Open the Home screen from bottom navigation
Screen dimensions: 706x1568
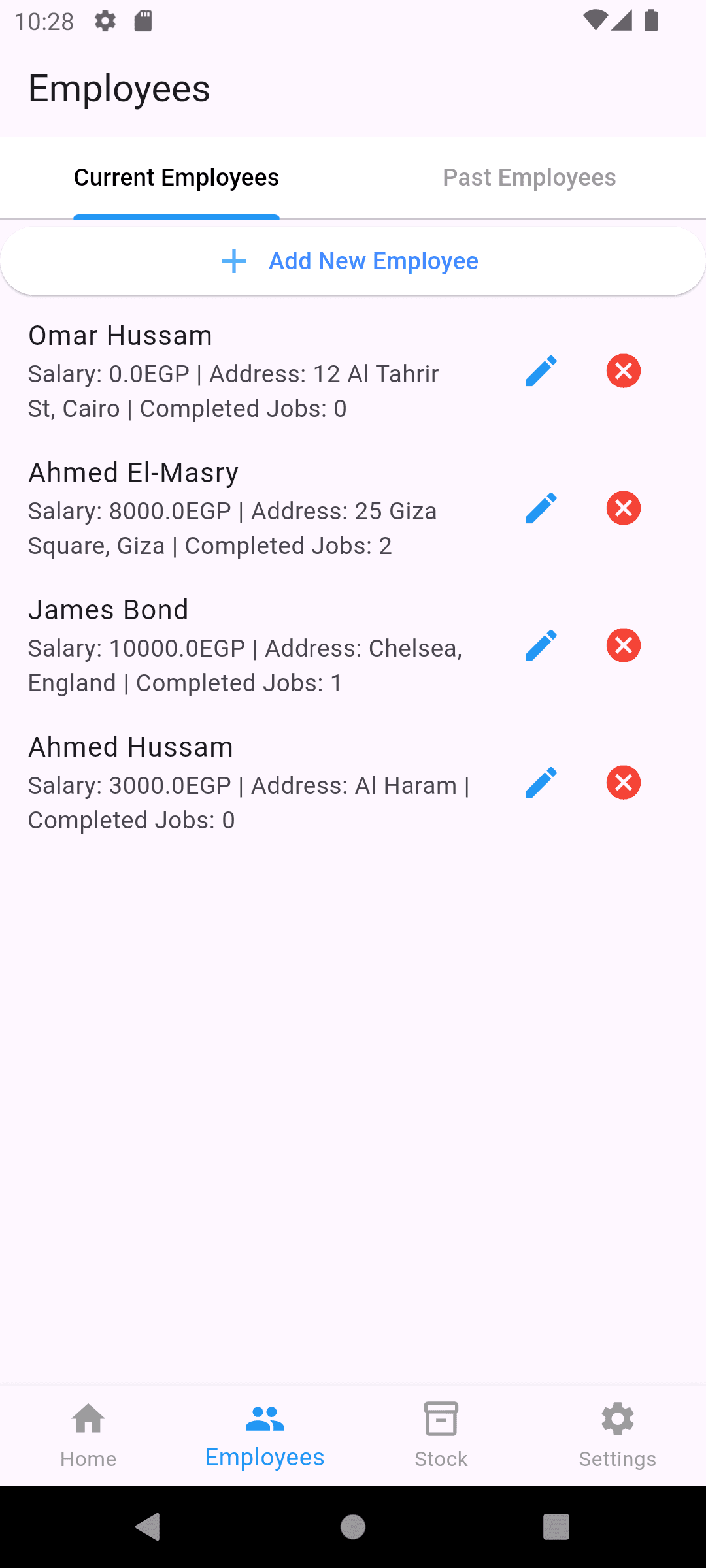[x=88, y=1434]
